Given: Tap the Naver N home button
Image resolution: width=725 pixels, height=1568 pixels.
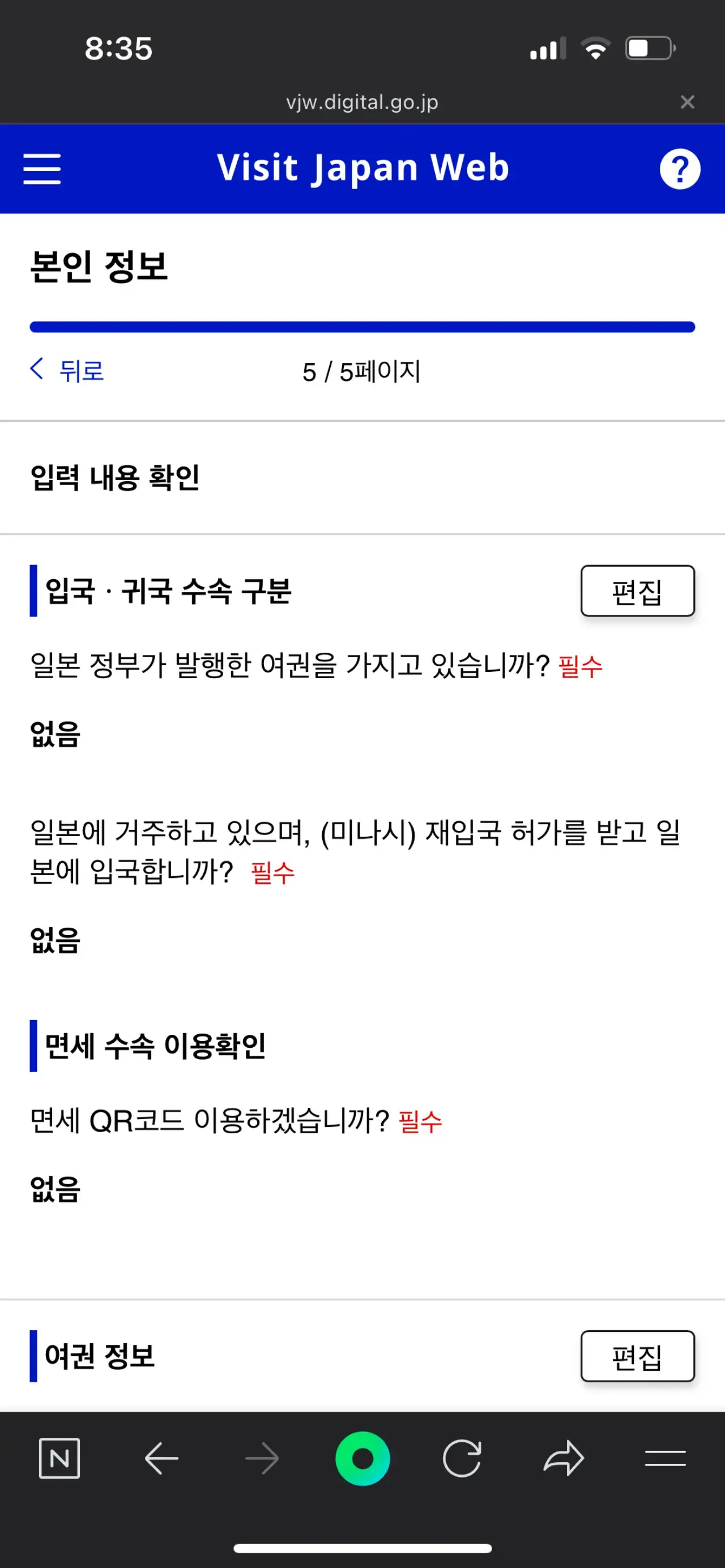Looking at the screenshot, I should click(59, 1458).
